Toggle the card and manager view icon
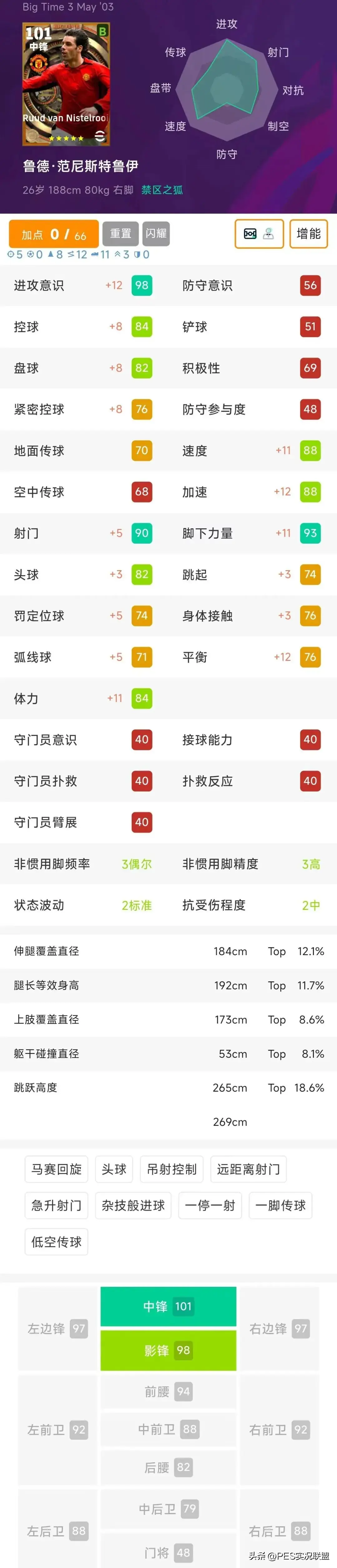Viewport: 337px width, 1568px height. click(259, 234)
